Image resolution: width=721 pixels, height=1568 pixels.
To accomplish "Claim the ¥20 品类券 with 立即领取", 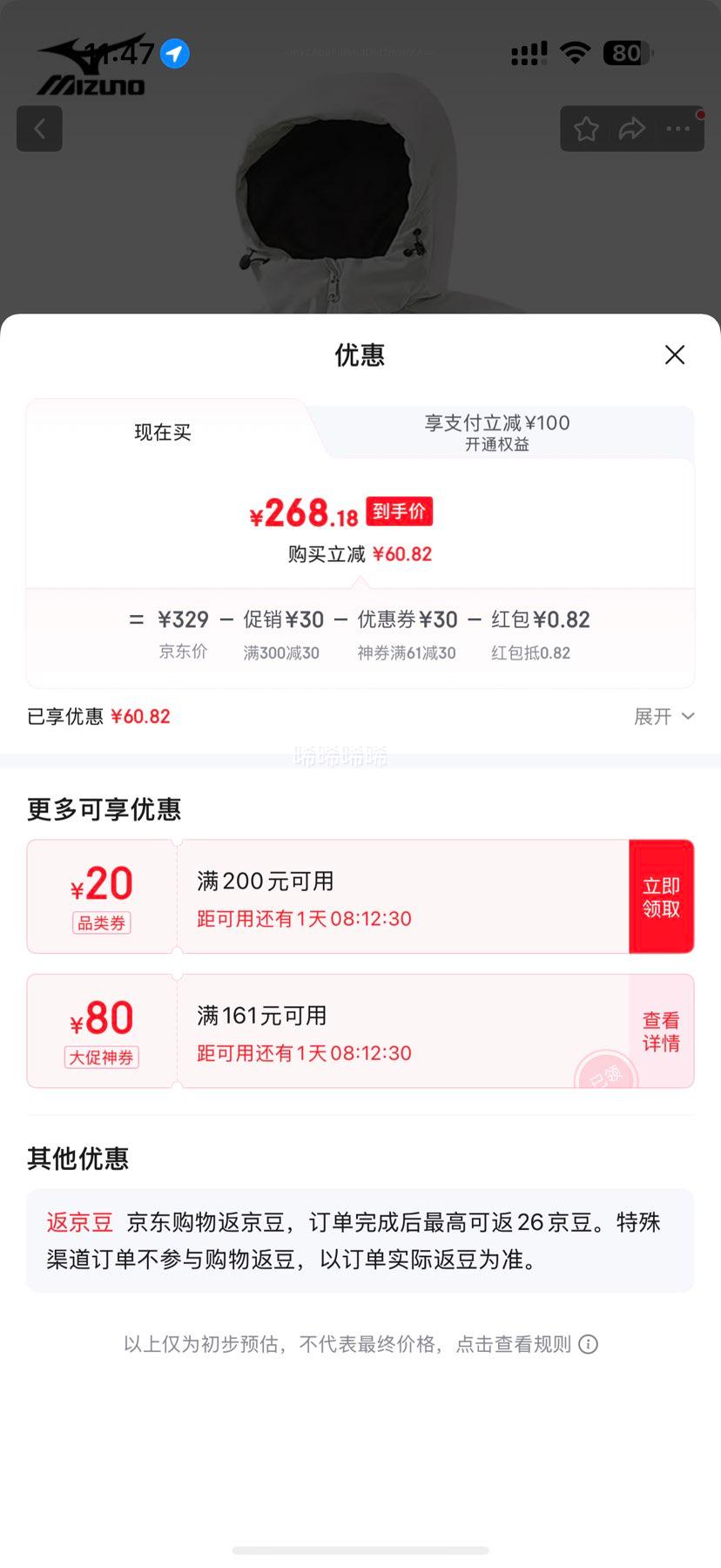I will pyautogui.click(x=661, y=896).
